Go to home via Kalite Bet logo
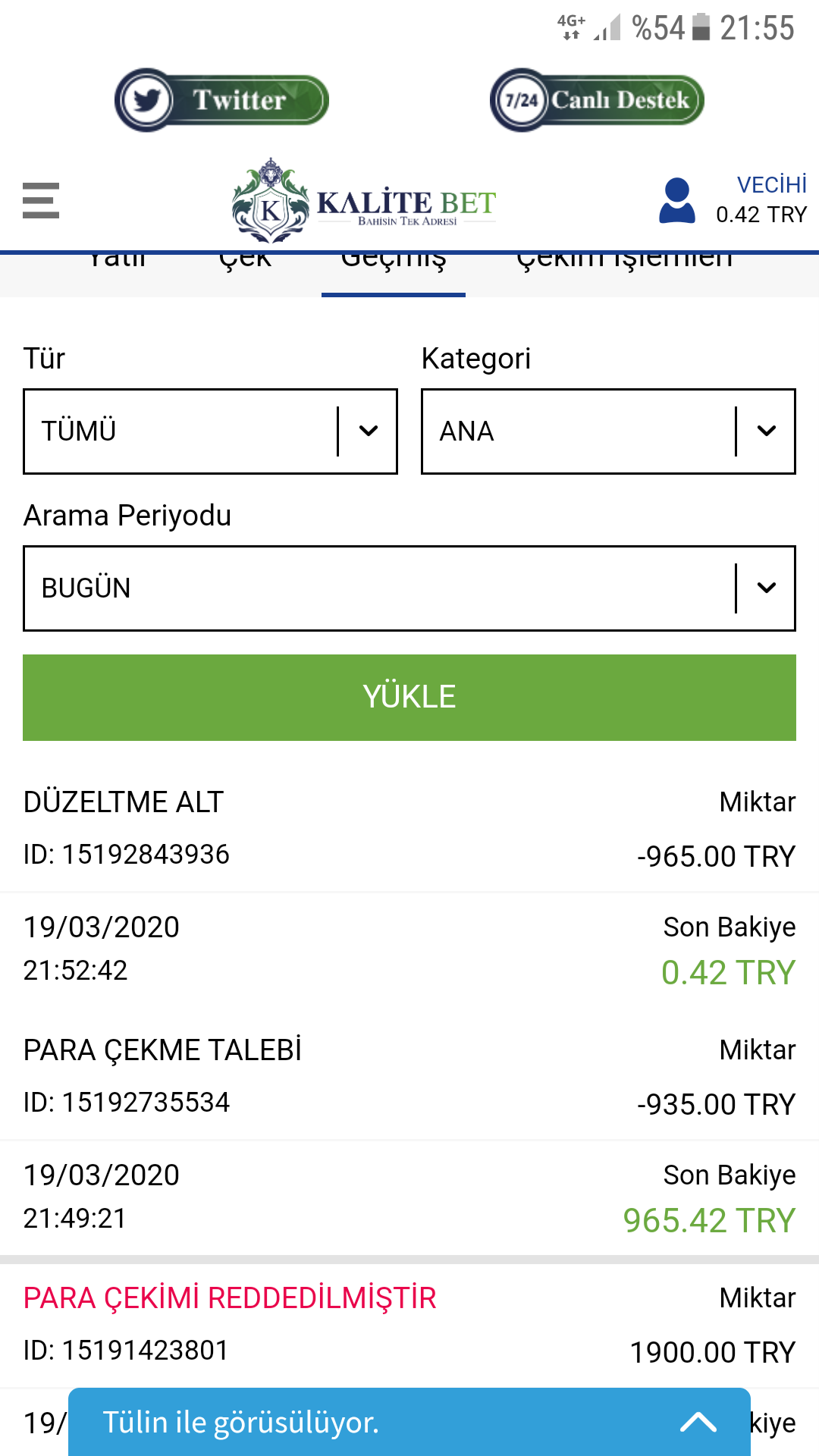 [364, 201]
